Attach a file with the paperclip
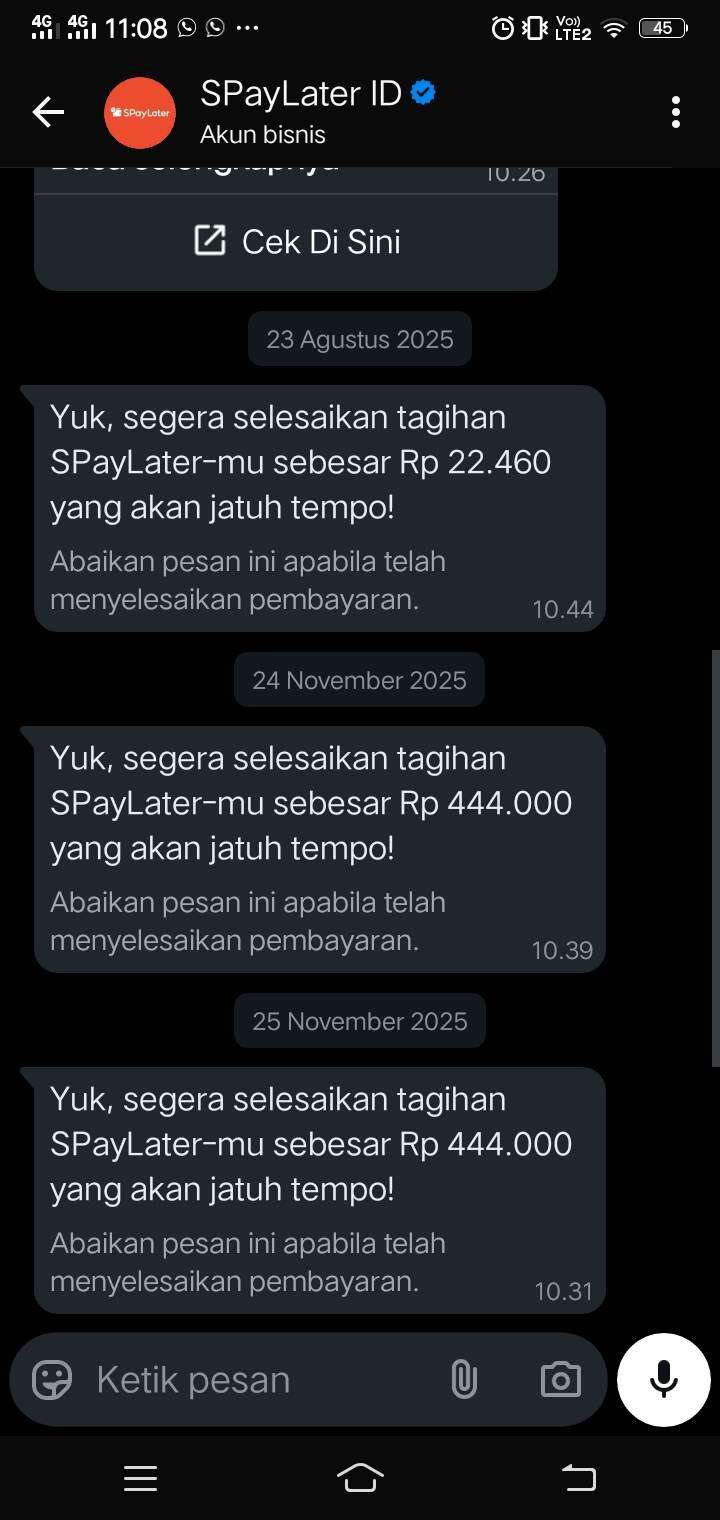Screen dimensions: 720x1520 [x=464, y=1380]
